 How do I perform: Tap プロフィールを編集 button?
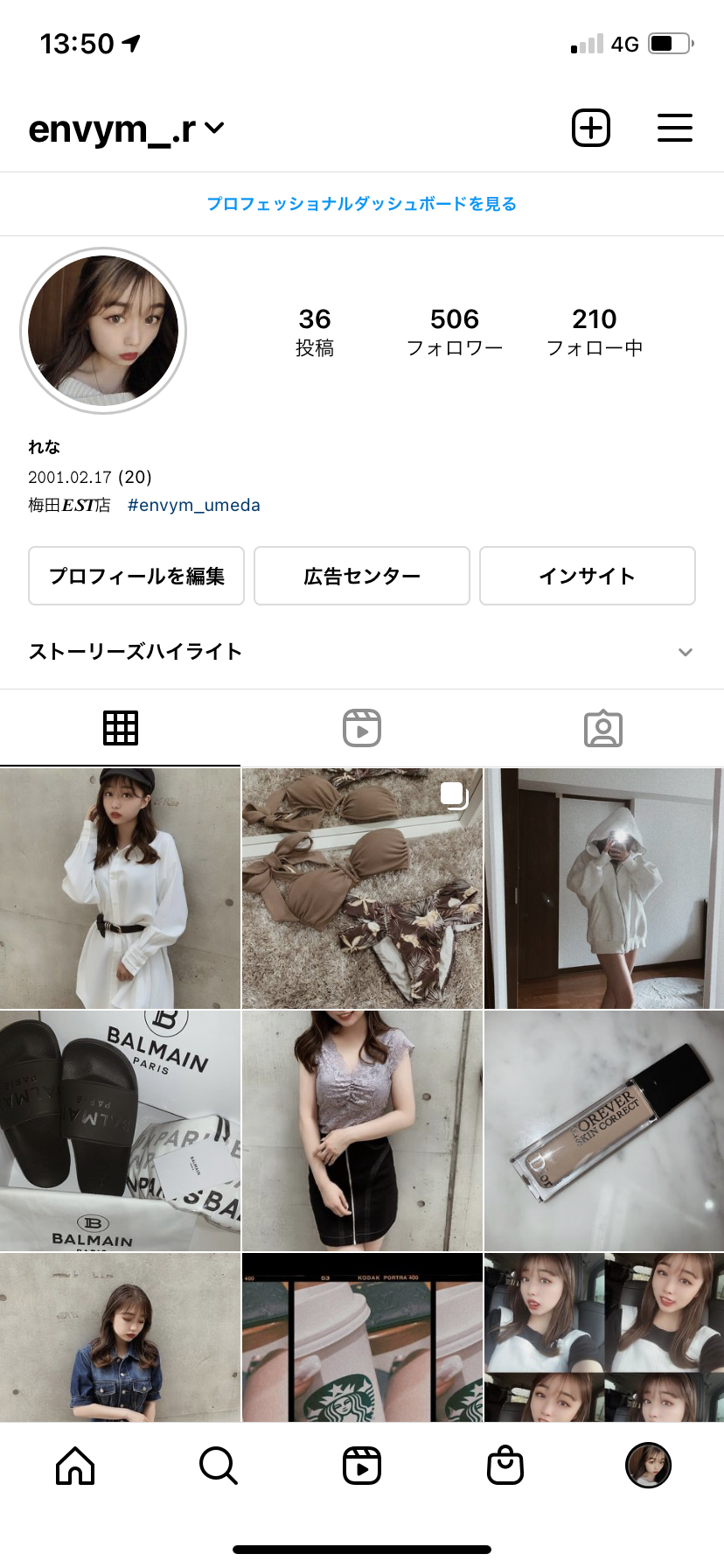point(136,576)
